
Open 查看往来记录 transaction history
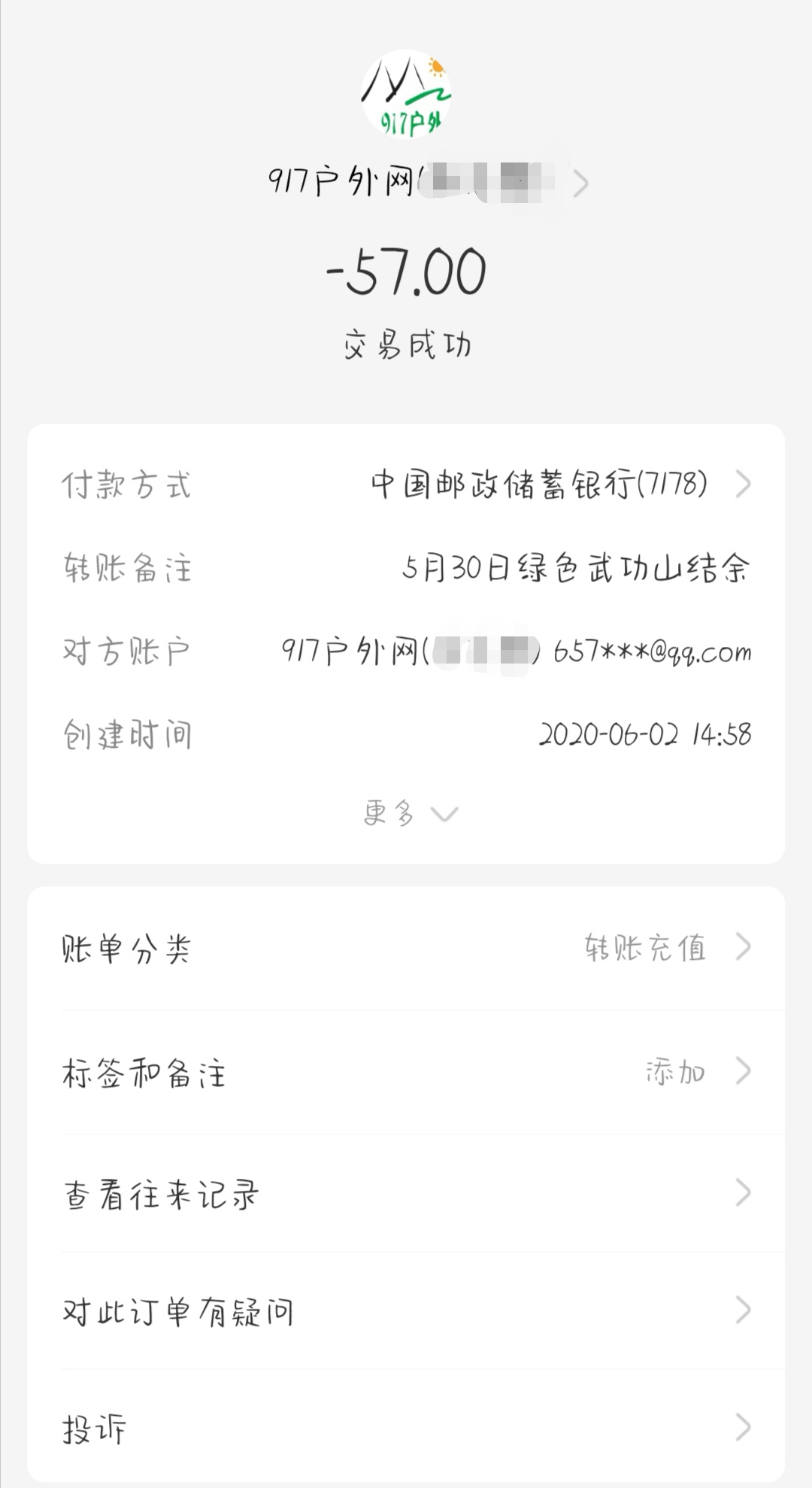pos(406,1194)
